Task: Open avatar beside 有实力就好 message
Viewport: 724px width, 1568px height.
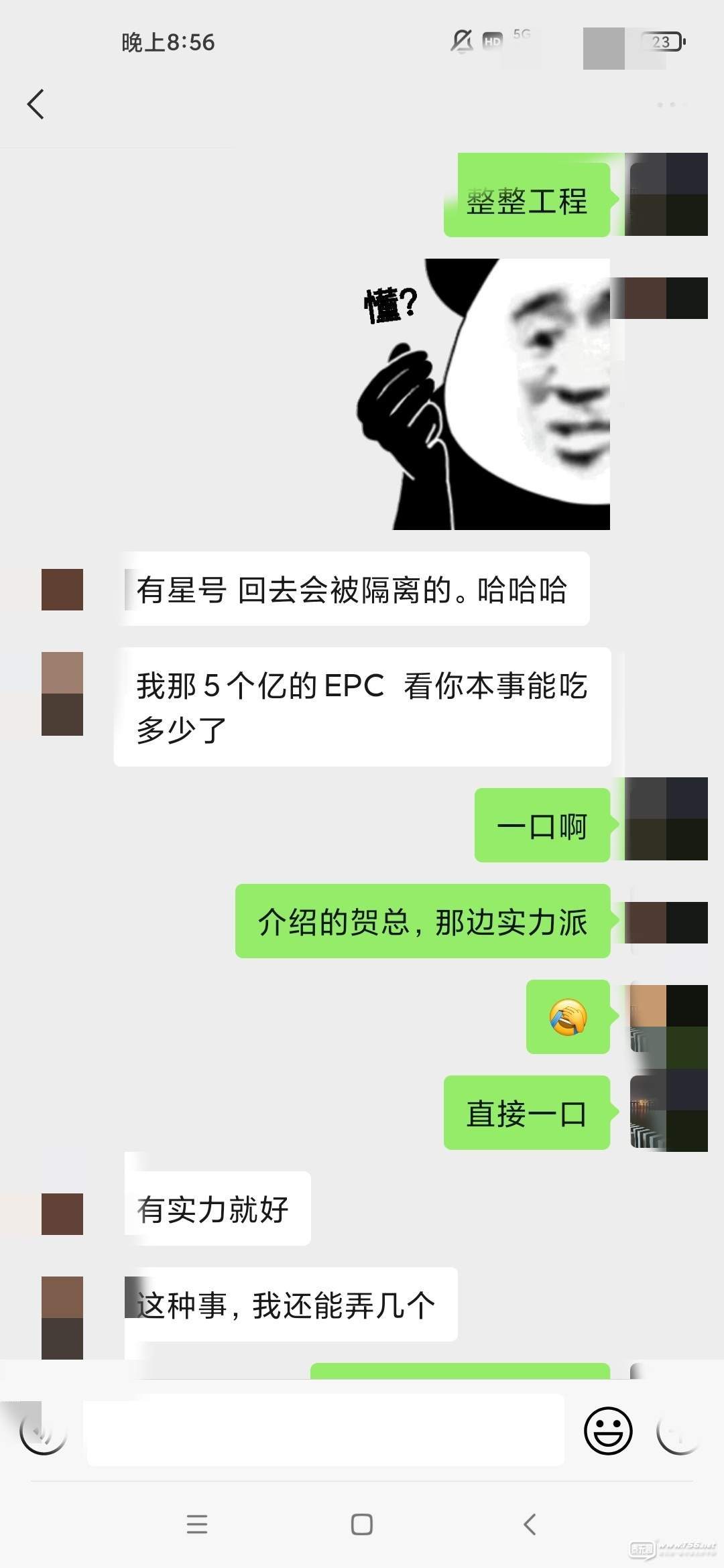Action: click(x=62, y=1214)
